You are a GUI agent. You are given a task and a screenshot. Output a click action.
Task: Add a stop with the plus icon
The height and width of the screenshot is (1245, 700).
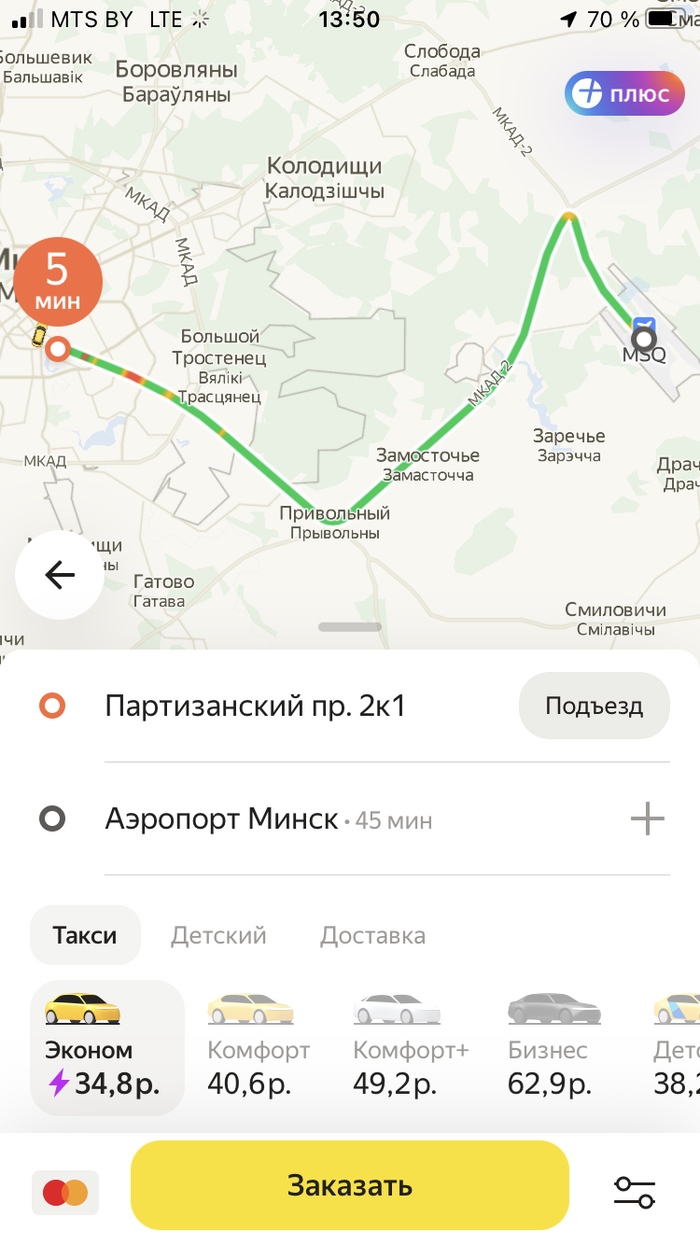[647, 820]
